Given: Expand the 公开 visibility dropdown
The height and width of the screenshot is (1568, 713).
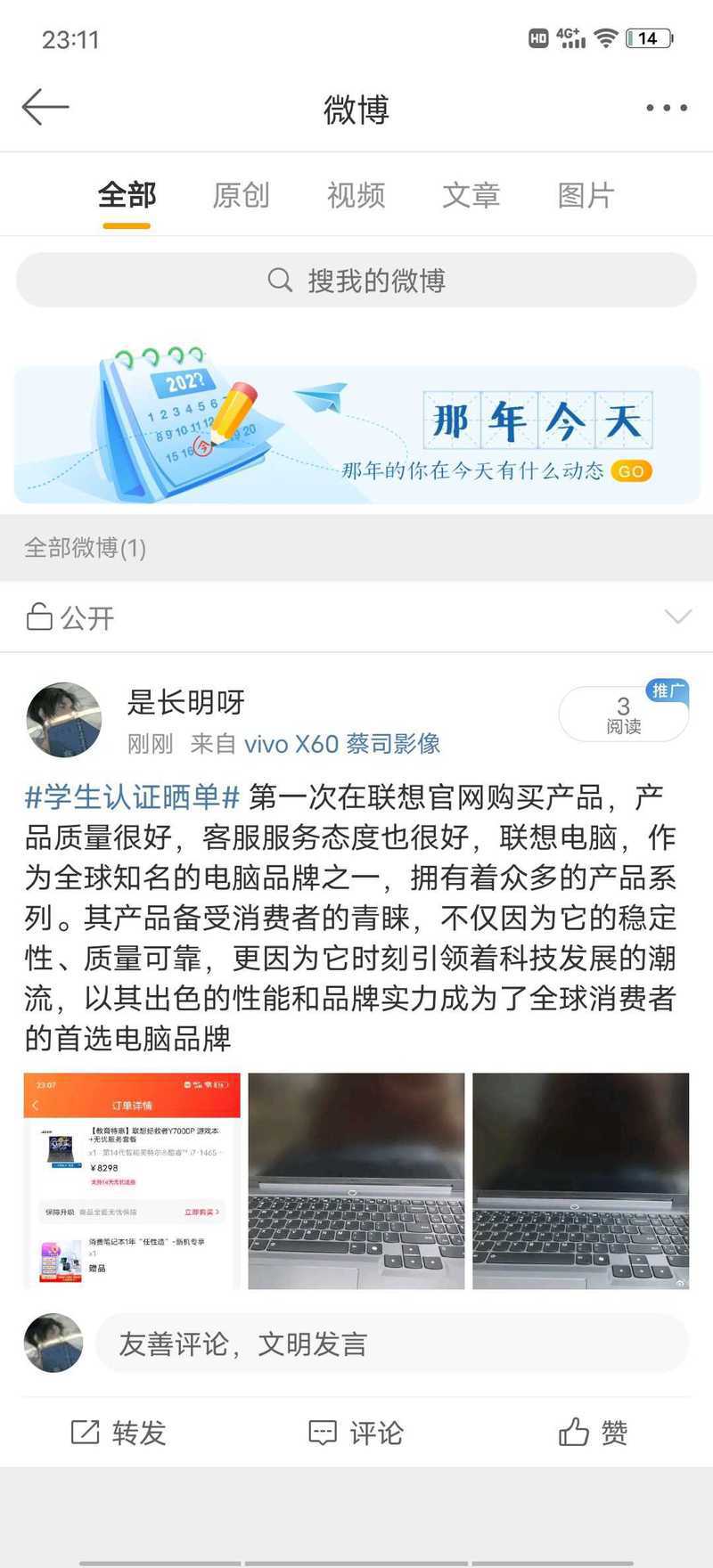Looking at the screenshot, I should click(x=356, y=617).
